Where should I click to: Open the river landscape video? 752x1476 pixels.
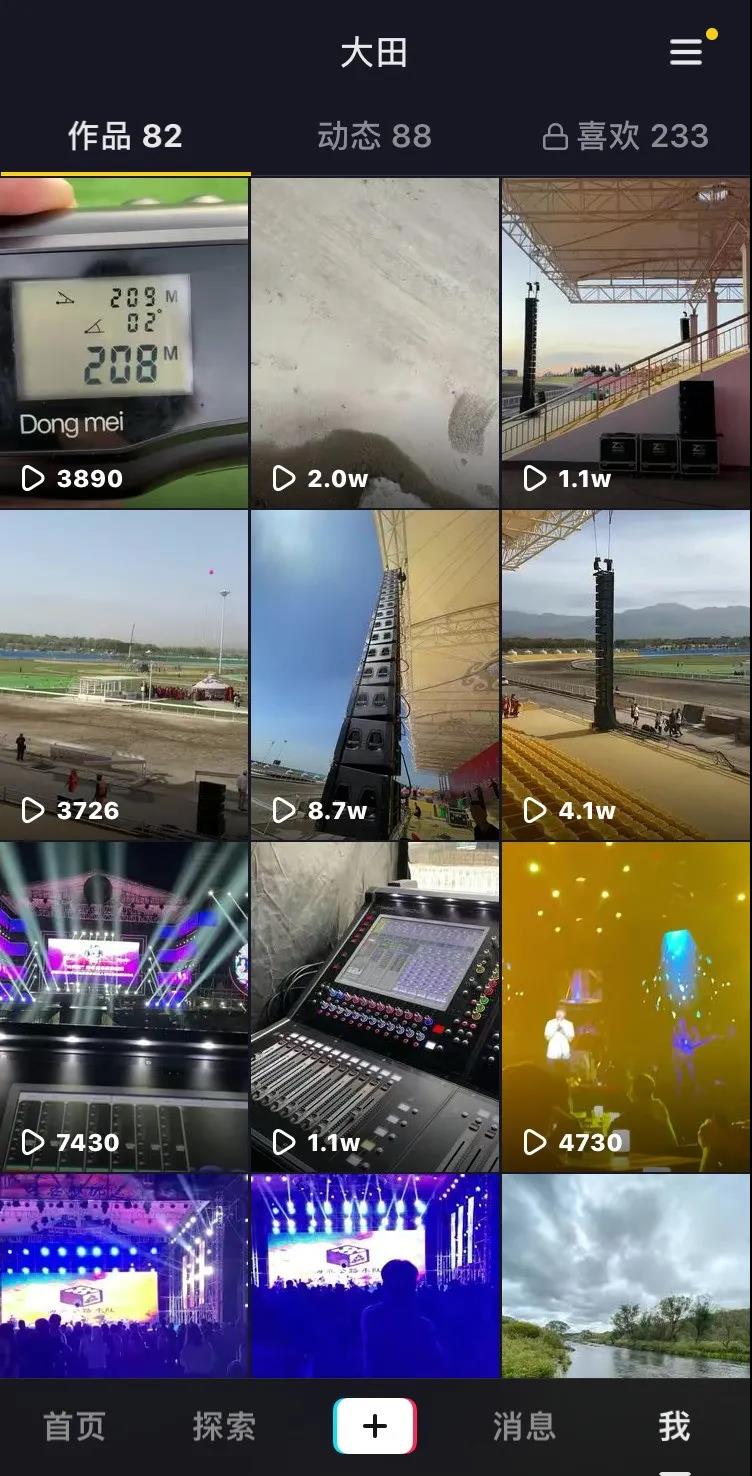tap(626, 1276)
